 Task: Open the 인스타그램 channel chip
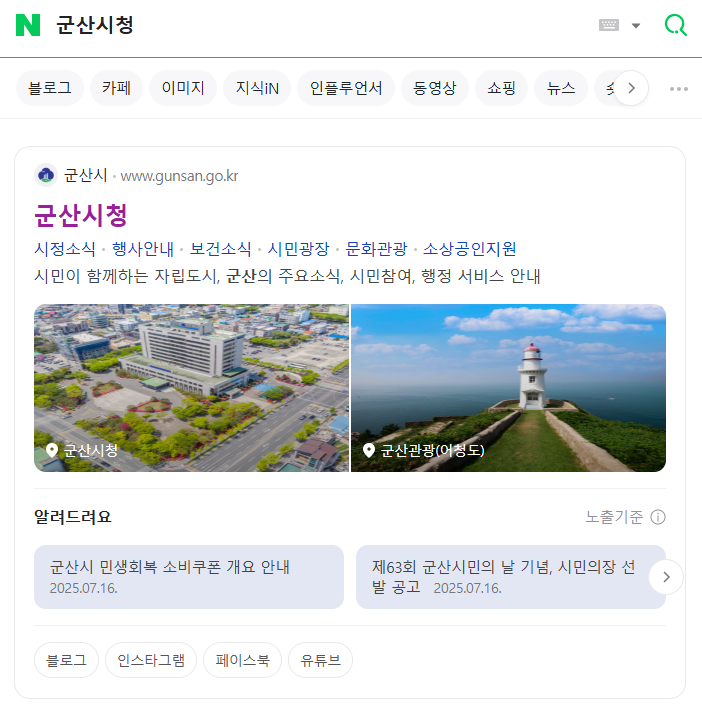click(x=151, y=660)
